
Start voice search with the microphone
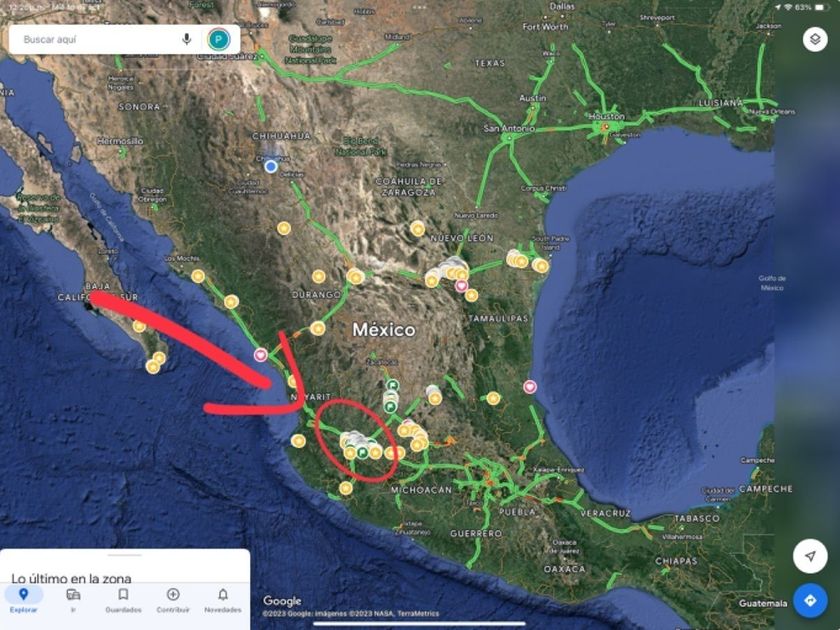tap(186, 39)
